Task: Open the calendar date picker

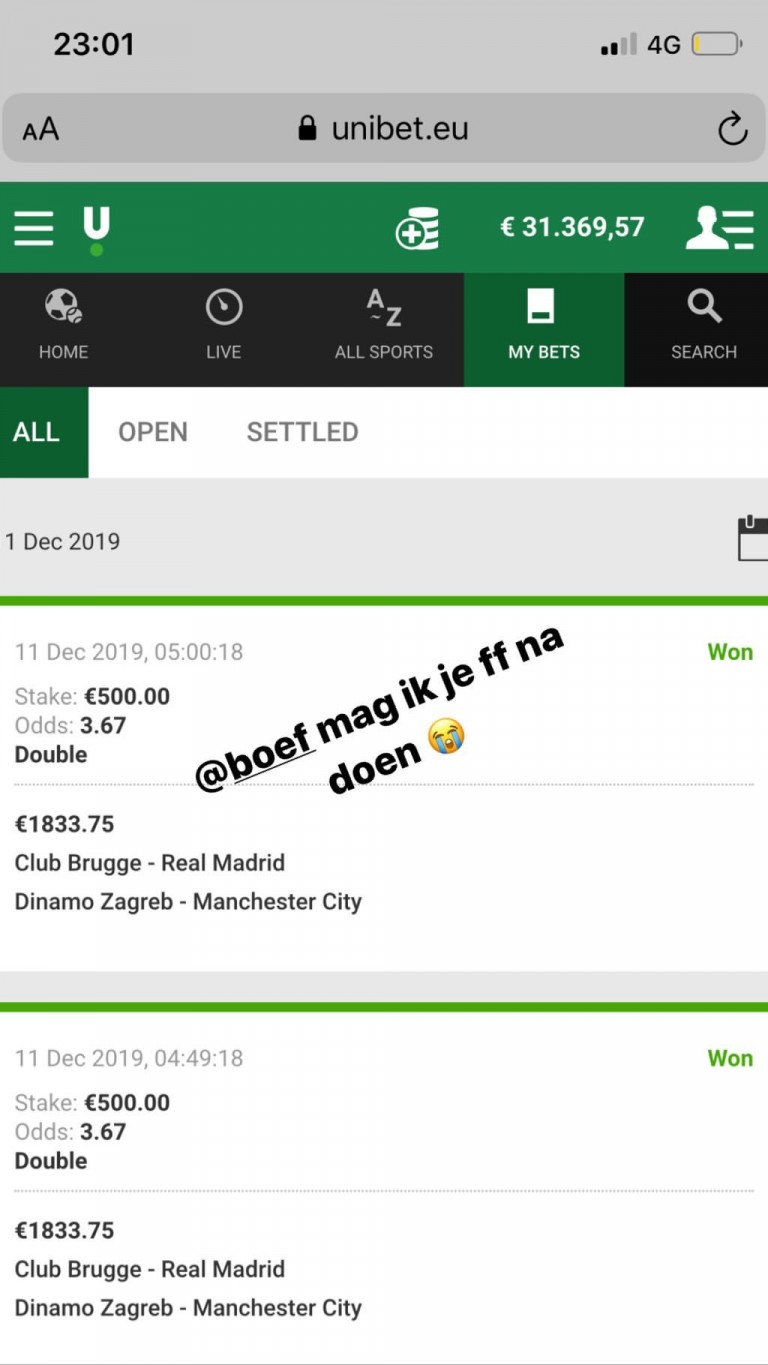Action: point(752,539)
